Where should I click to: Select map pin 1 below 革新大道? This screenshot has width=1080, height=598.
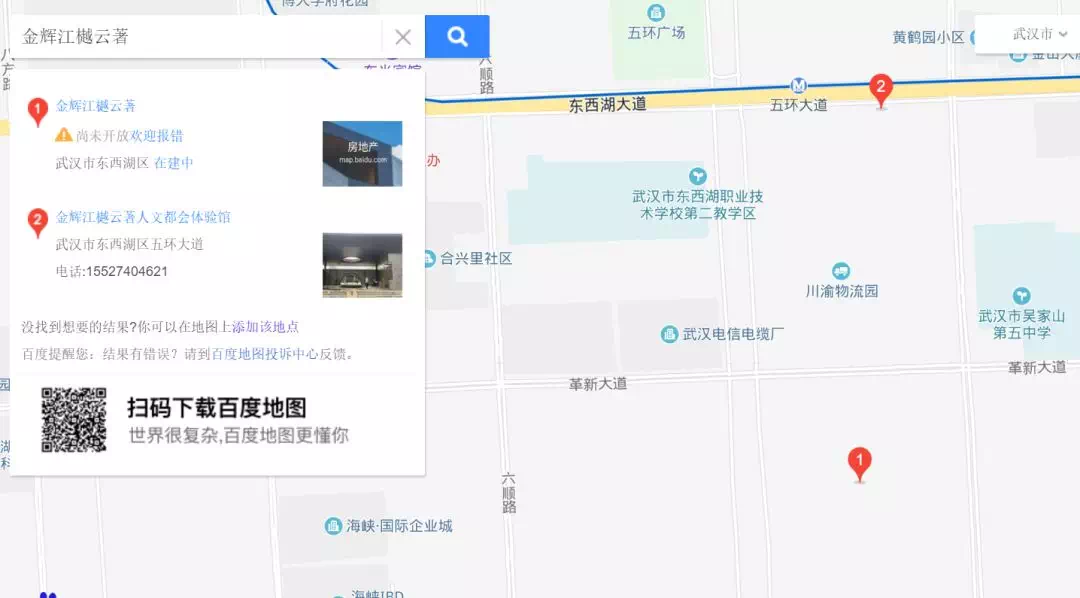[x=859, y=463]
